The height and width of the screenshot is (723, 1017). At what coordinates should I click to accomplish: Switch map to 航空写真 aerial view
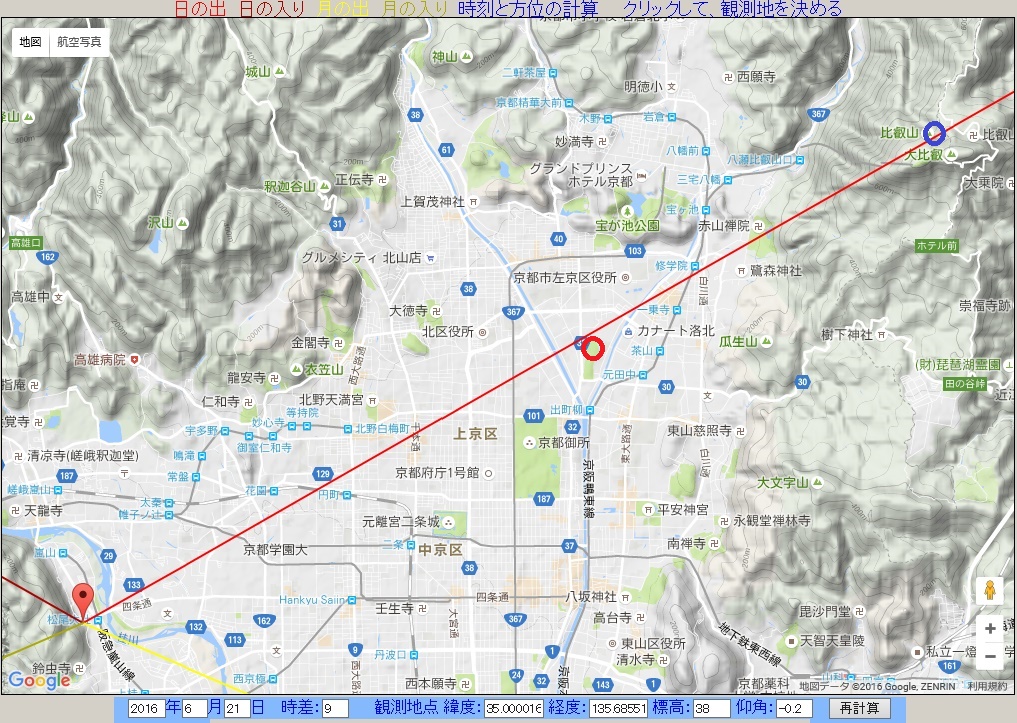pyautogui.click(x=79, y=43)
